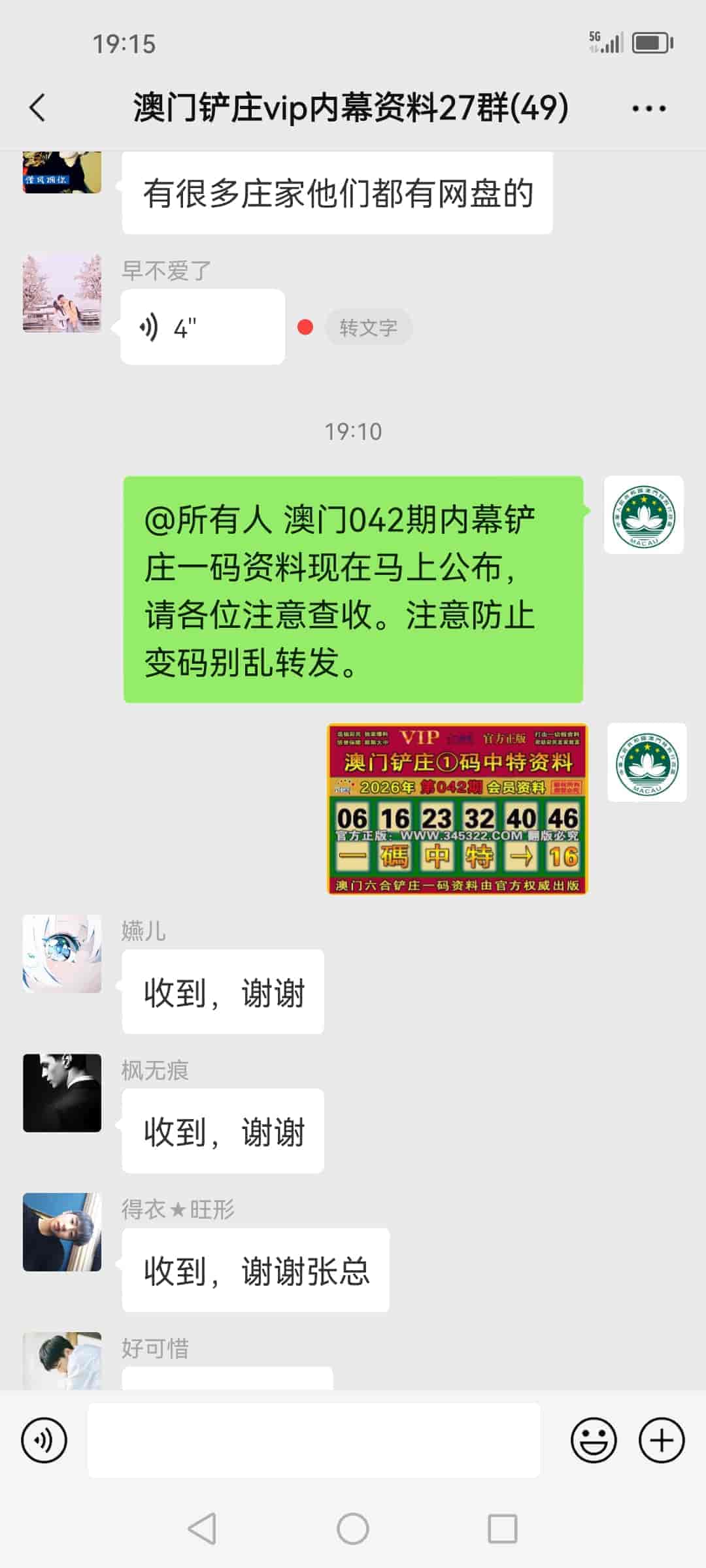The image size is (706, 1568).
Task: Open 嫩儿's profile avatar
Action: pos(61,955)
